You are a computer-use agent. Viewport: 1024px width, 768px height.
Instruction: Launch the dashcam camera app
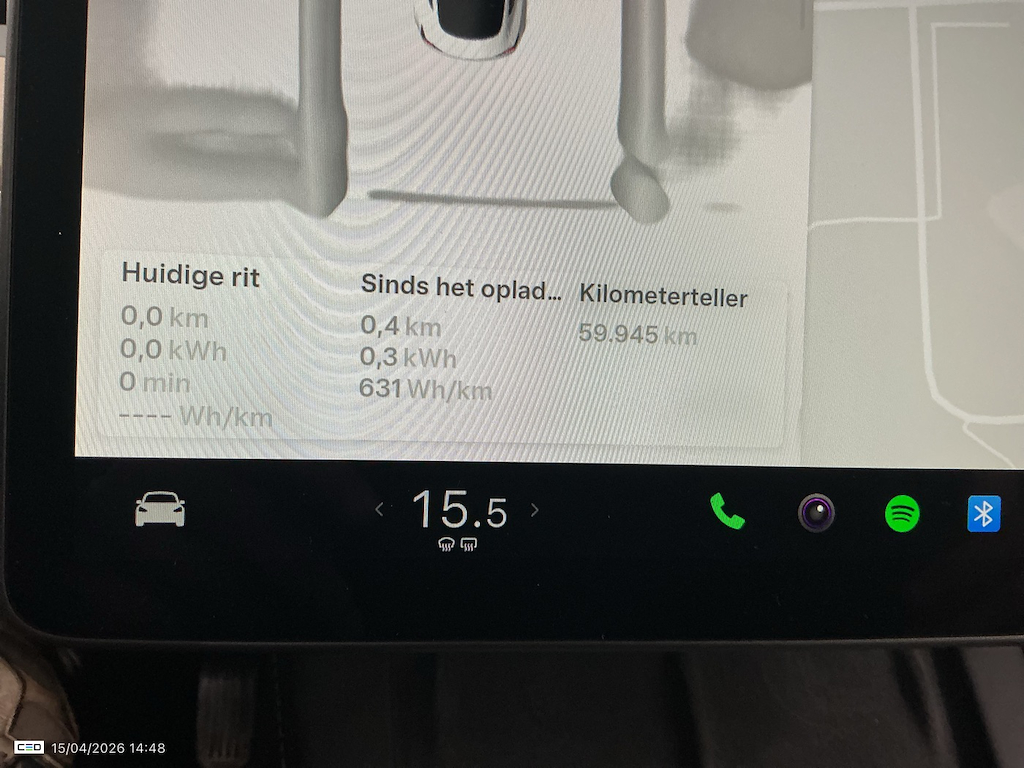coord(816,514)
